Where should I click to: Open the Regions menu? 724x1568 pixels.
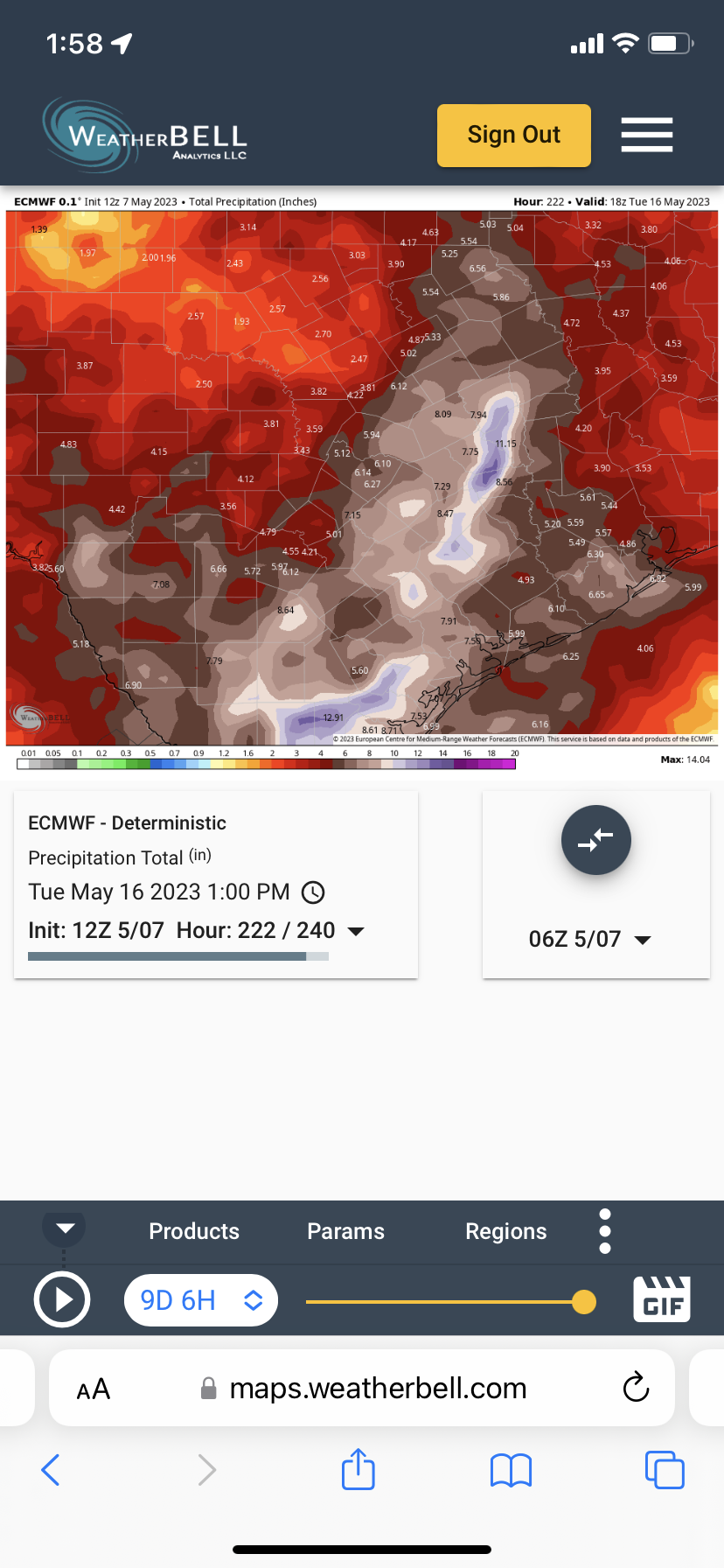[x=505, y=1231]
